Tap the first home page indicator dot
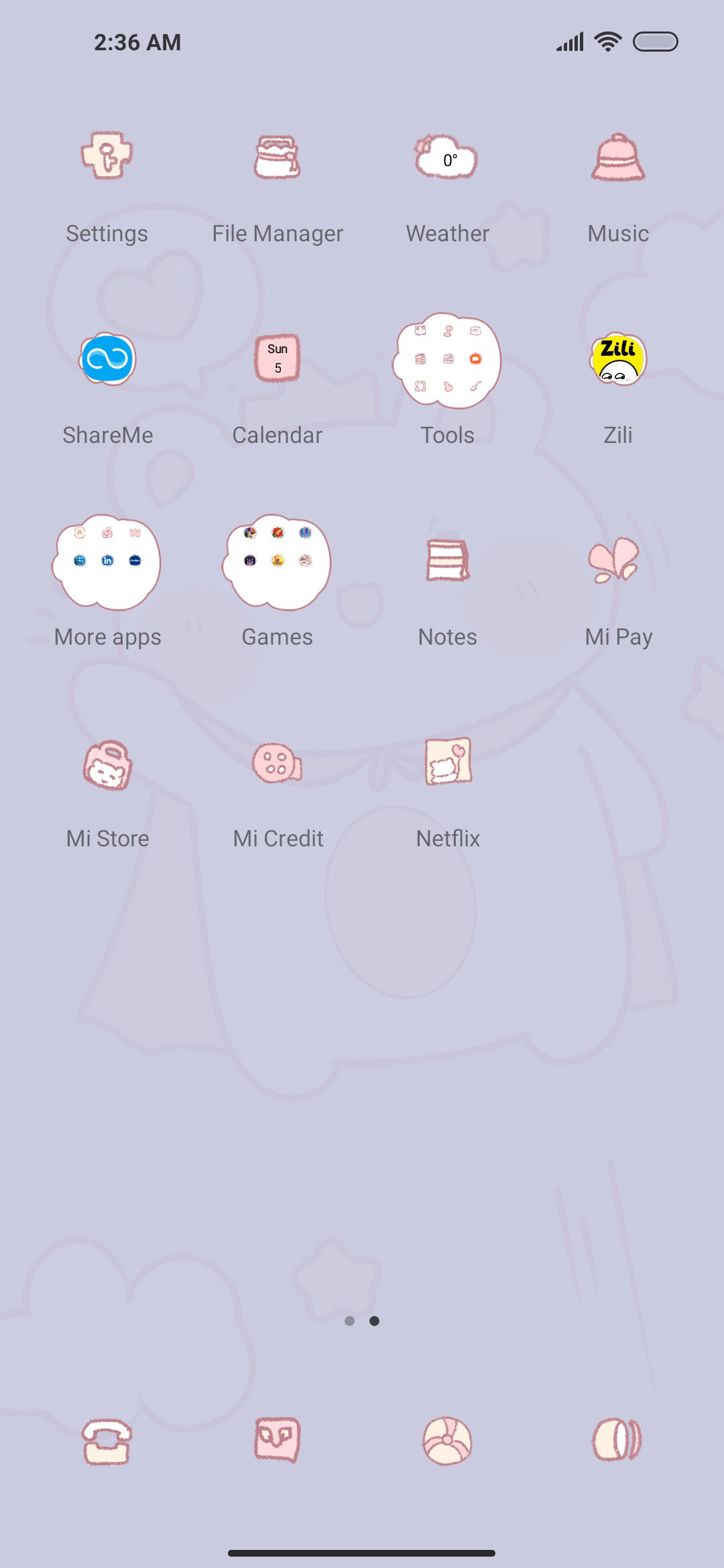724x1568 pixels. pyautogui.click(x=349, y=1321)
